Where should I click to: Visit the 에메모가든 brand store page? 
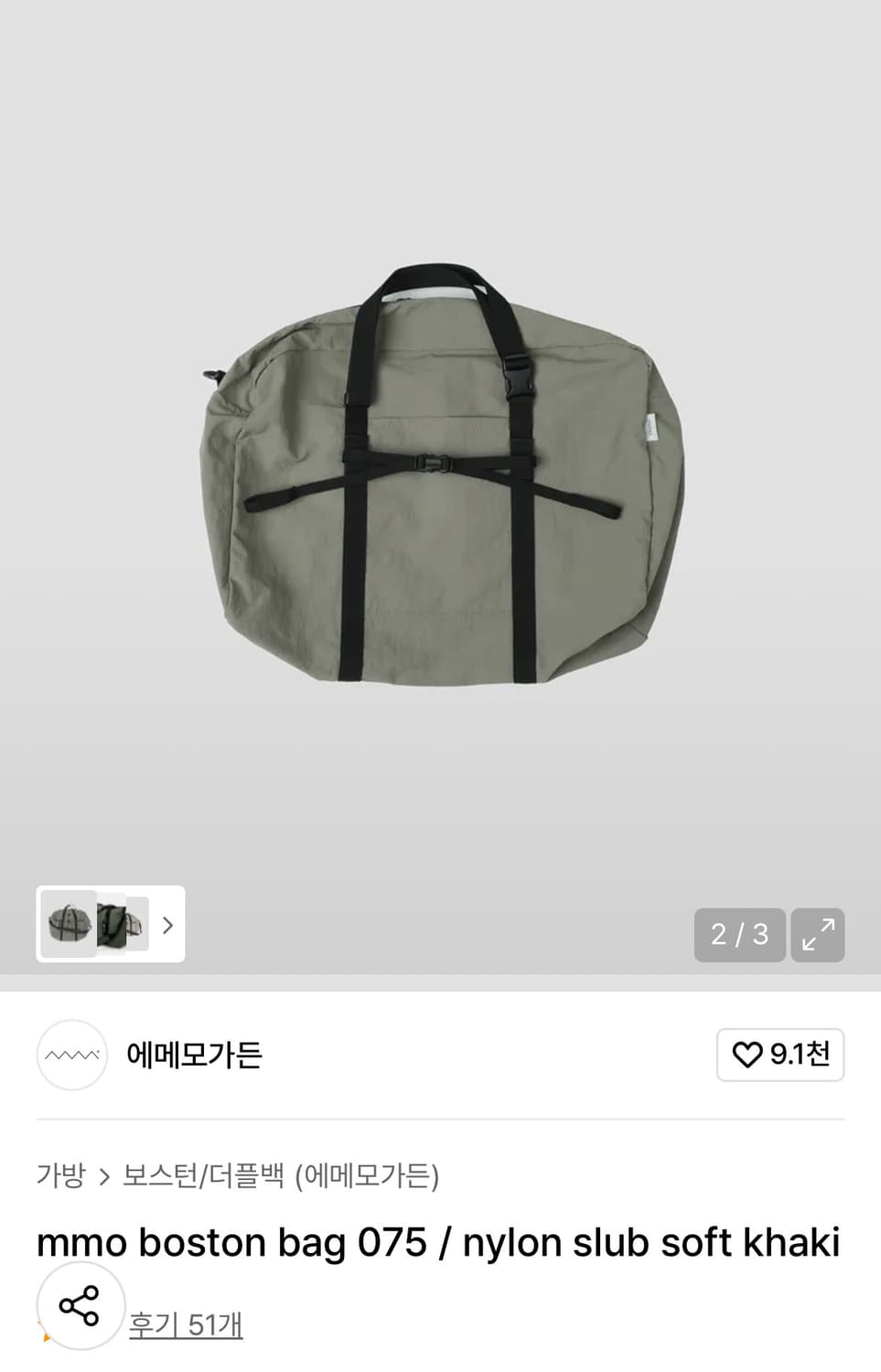click(193, 1056)
